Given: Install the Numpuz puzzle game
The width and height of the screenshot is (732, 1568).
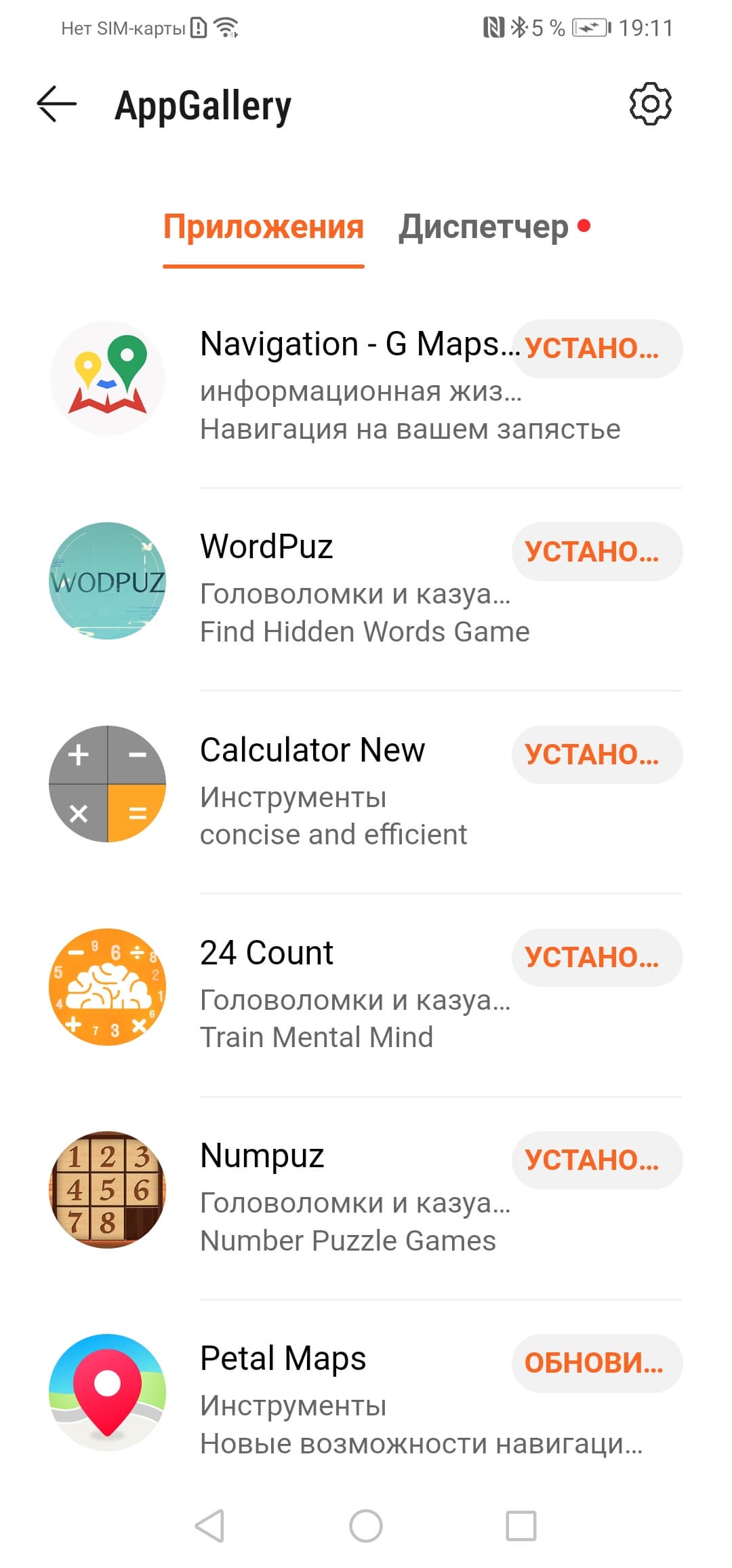Looking at the screenshot, I should click(596, 1160).
